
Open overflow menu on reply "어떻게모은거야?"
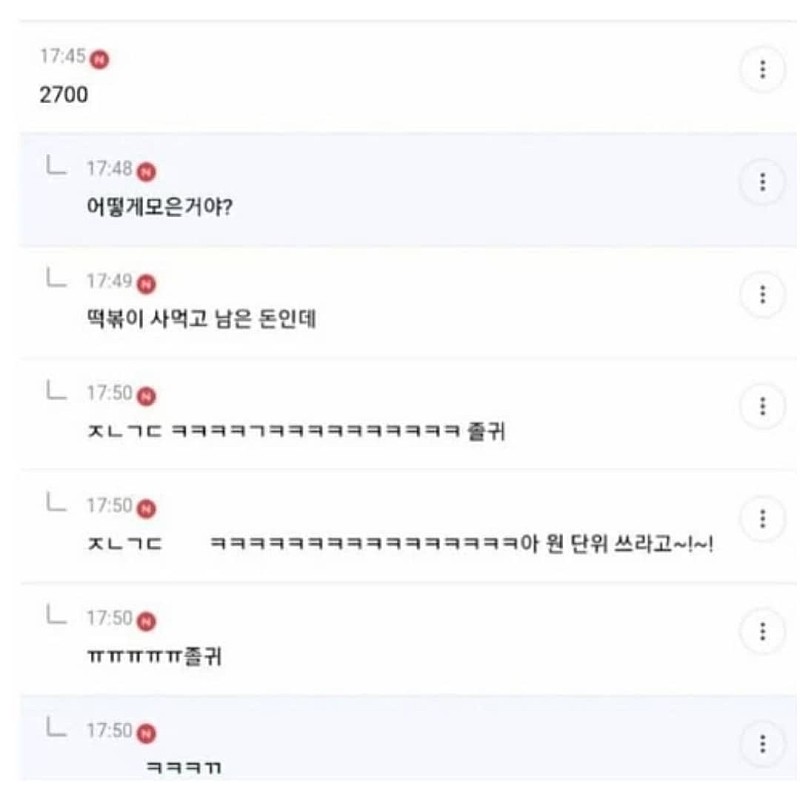(763, 182)
